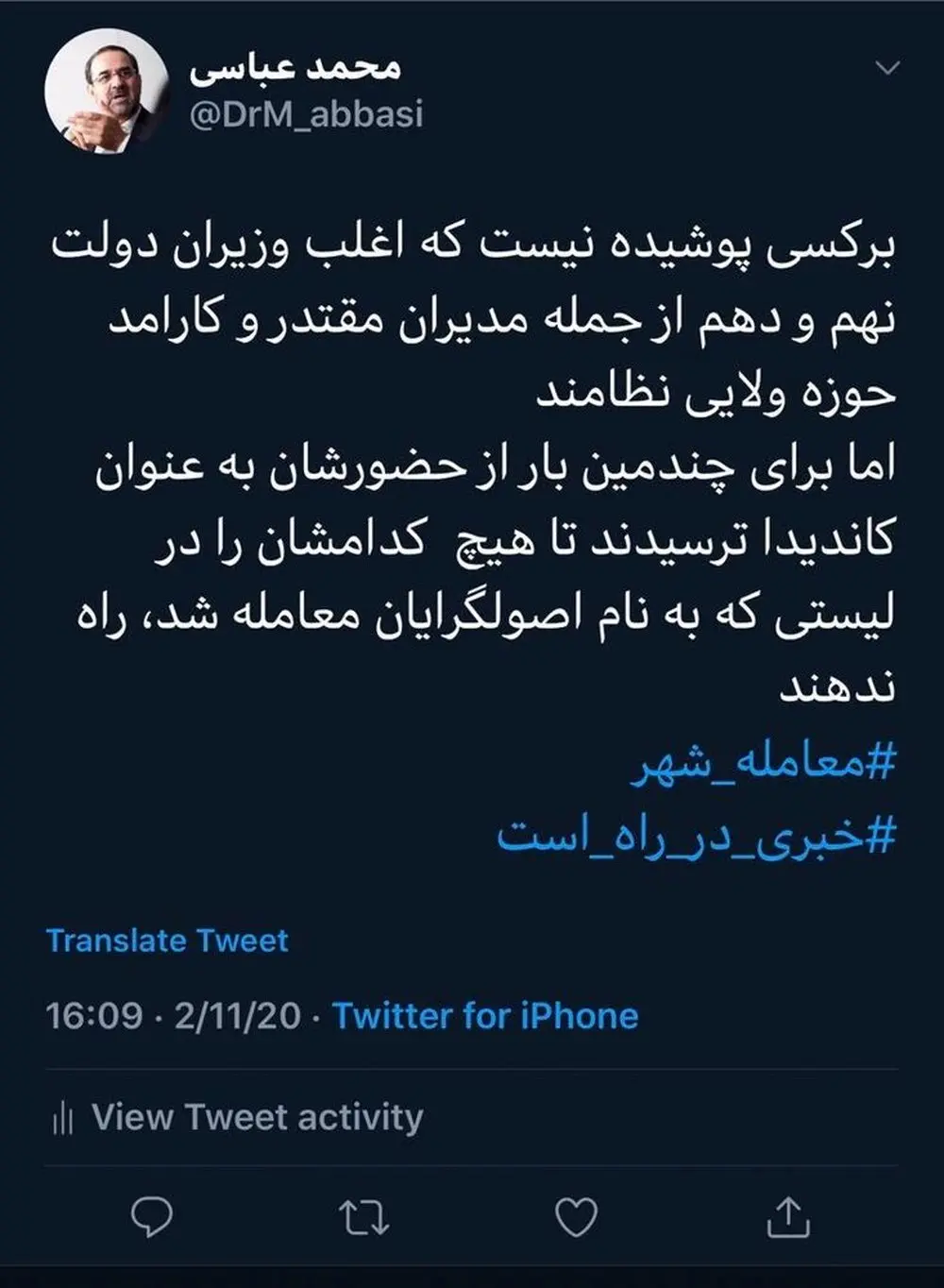This screenshot has height=1288, width=944.
Task: Open the tweet options chevron menu
Action: coord(887,68)
